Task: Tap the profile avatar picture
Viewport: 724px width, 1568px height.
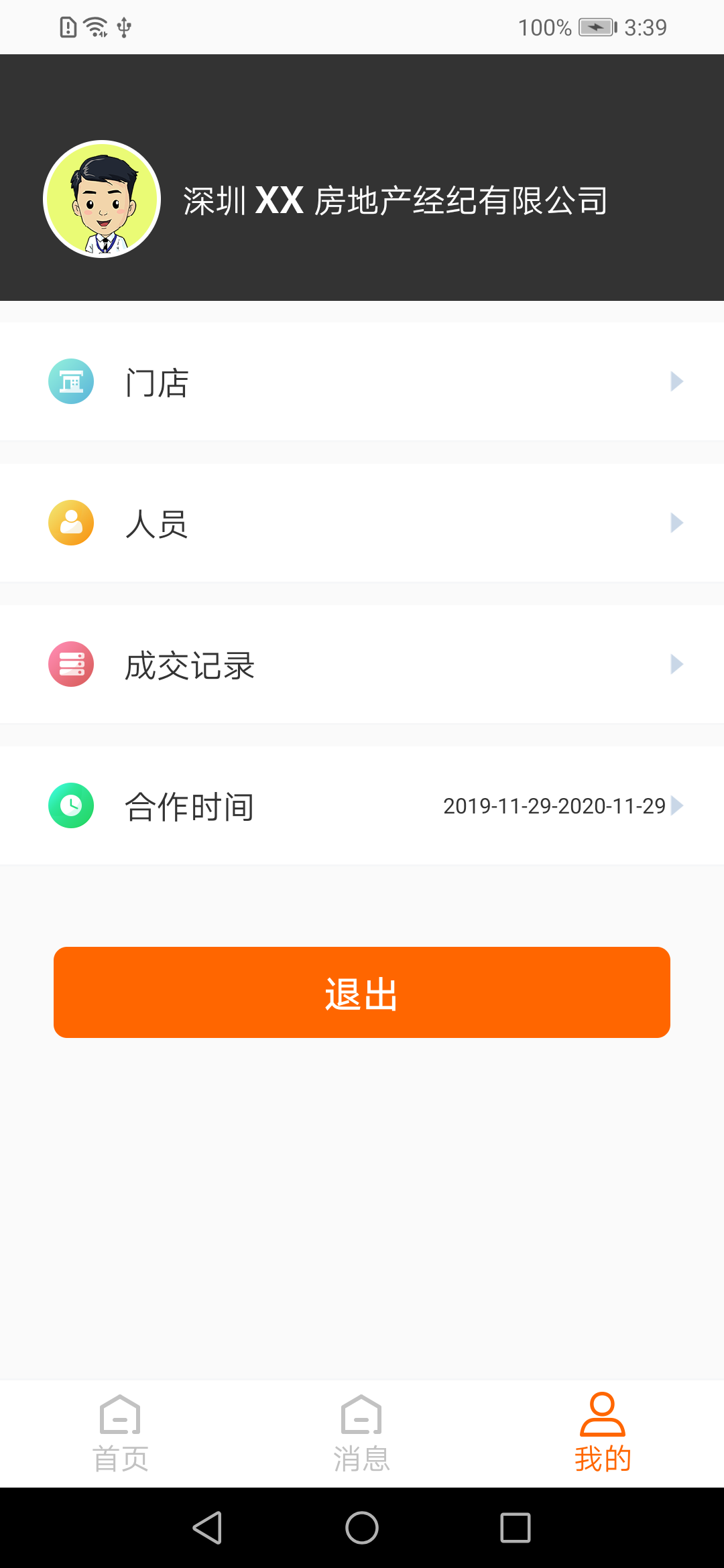Action: point(102,199)
